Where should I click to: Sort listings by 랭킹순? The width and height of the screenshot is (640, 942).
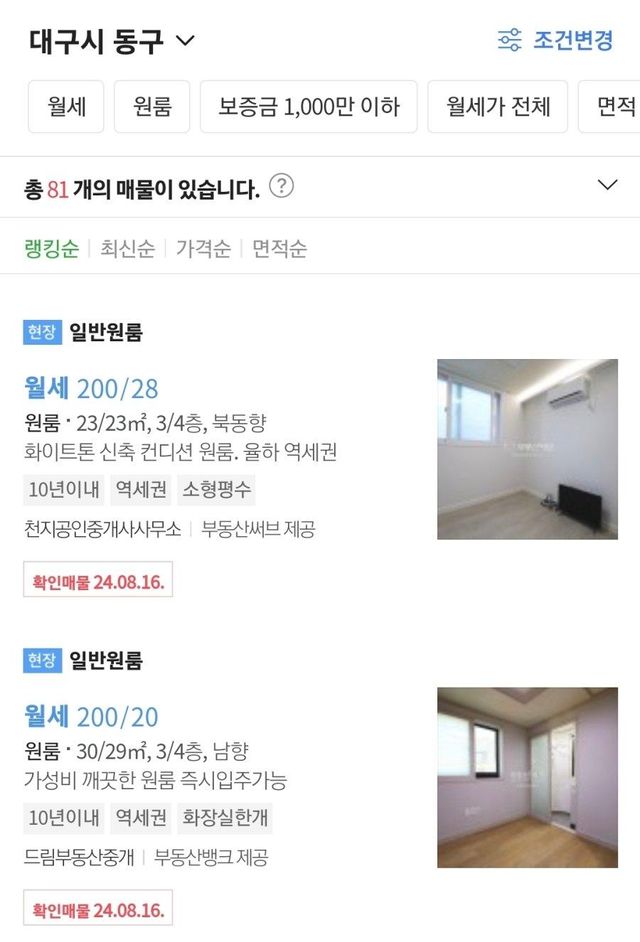point(52,248)
